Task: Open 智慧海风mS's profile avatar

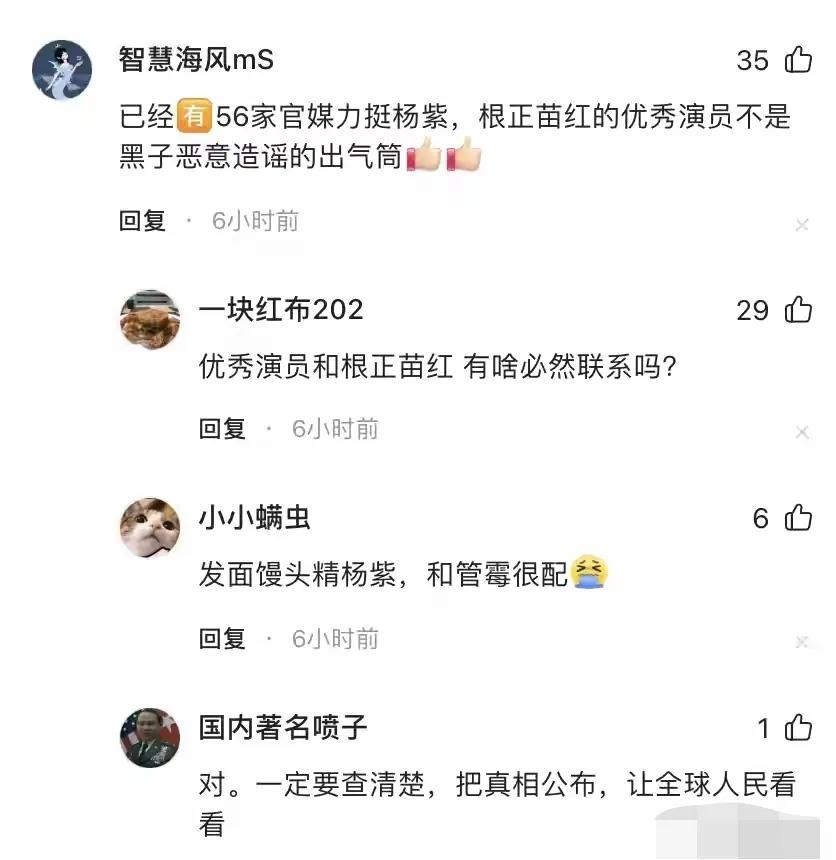Action: click(62, 70)
